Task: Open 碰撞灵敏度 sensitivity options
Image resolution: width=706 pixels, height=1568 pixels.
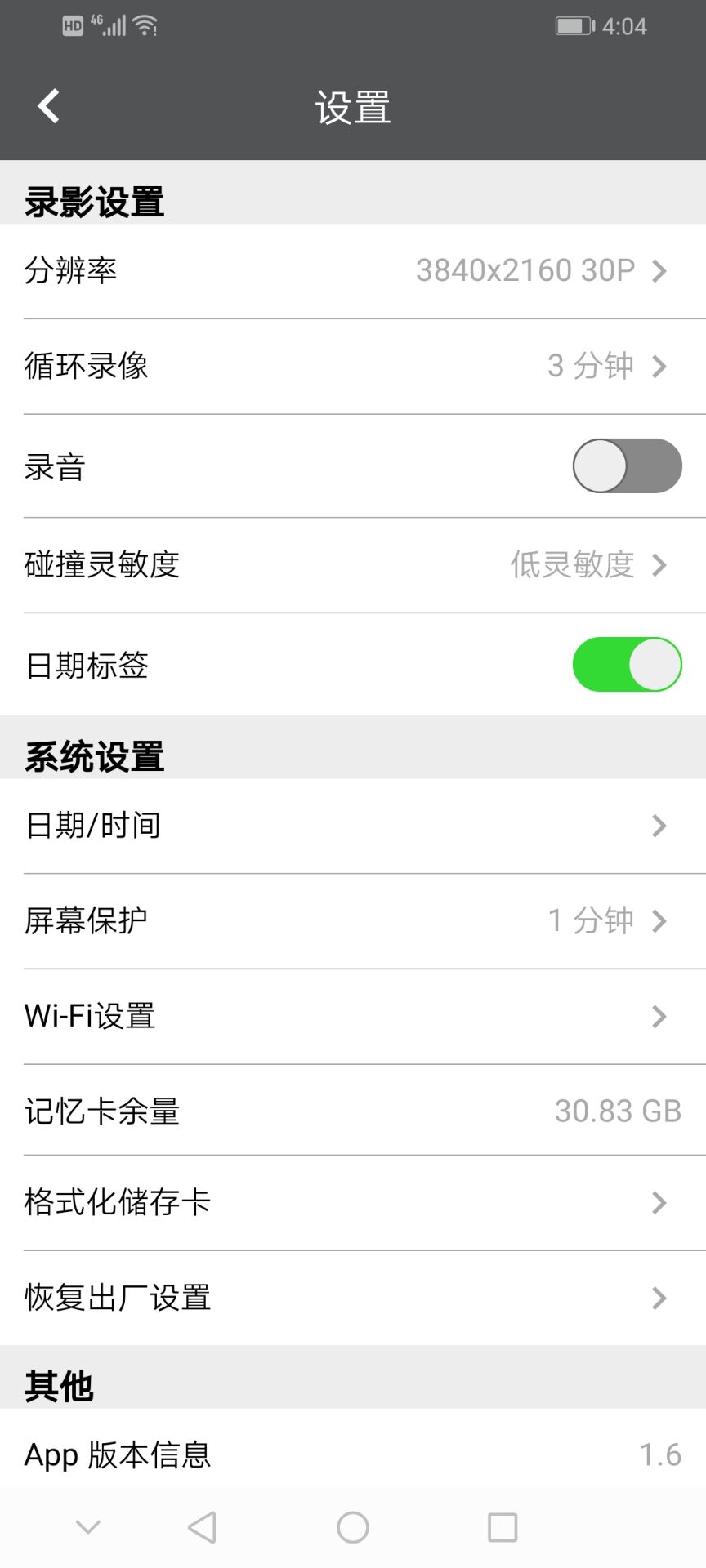Action: [353, 565]
